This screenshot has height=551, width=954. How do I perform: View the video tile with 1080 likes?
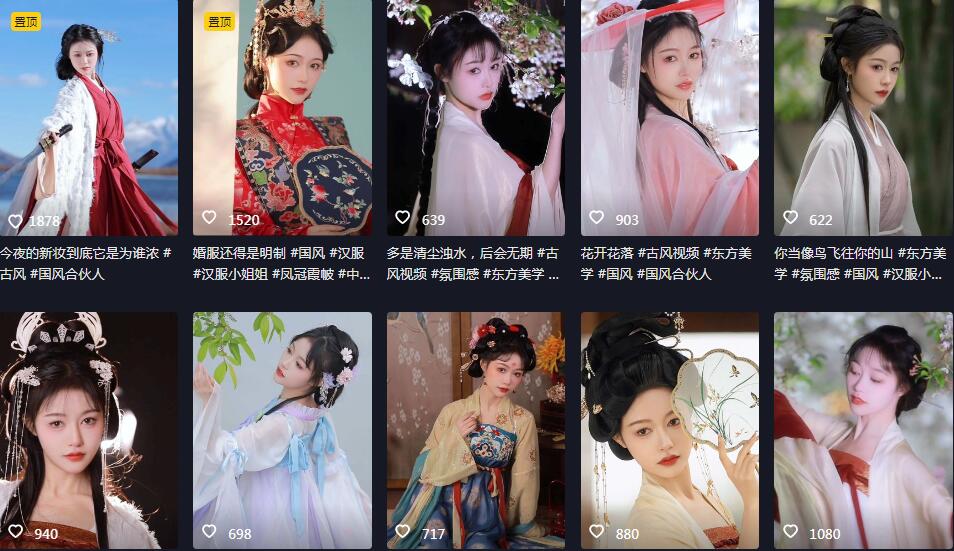[x=863, y=430]
